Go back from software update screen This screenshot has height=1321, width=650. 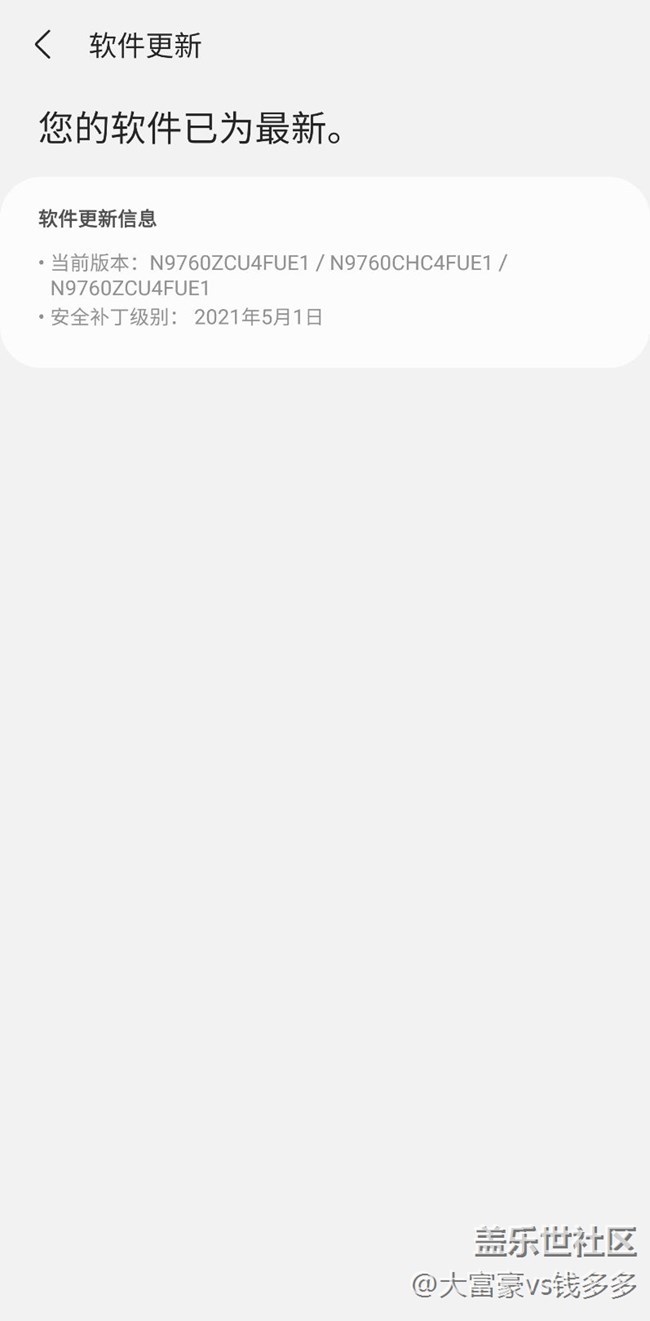[42, 45]
